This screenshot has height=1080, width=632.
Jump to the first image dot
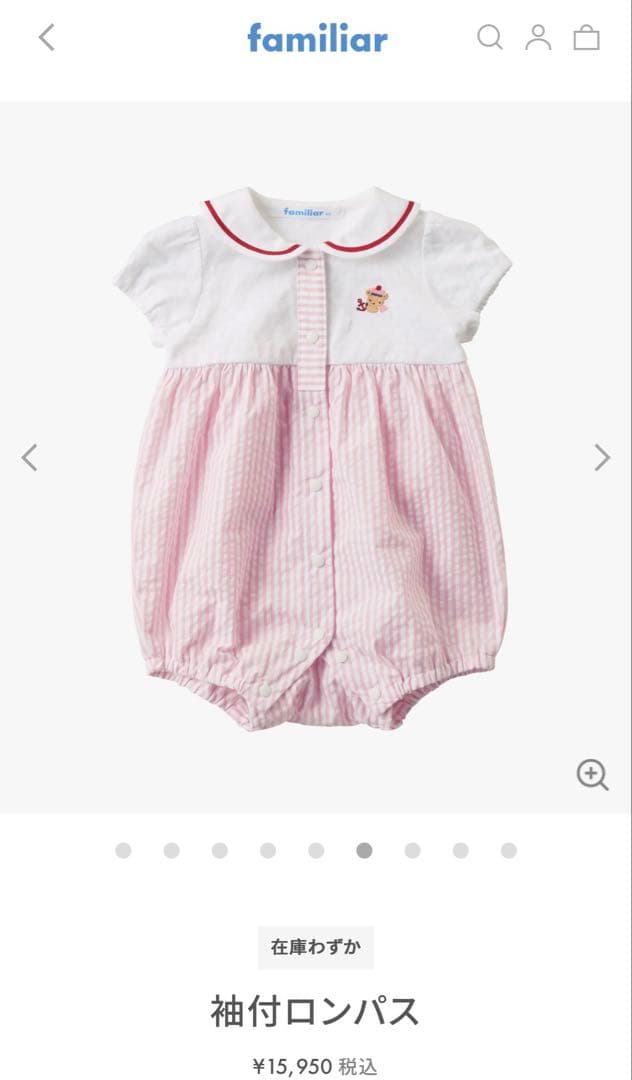123,850
